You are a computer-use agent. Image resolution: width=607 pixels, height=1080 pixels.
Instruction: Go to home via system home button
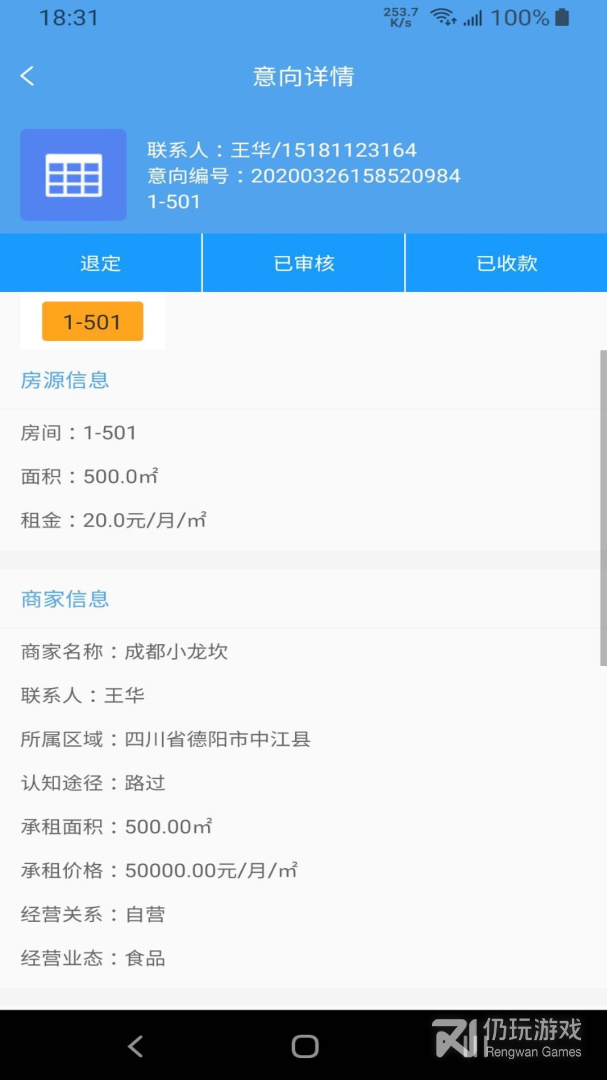tap(305, 1046)
